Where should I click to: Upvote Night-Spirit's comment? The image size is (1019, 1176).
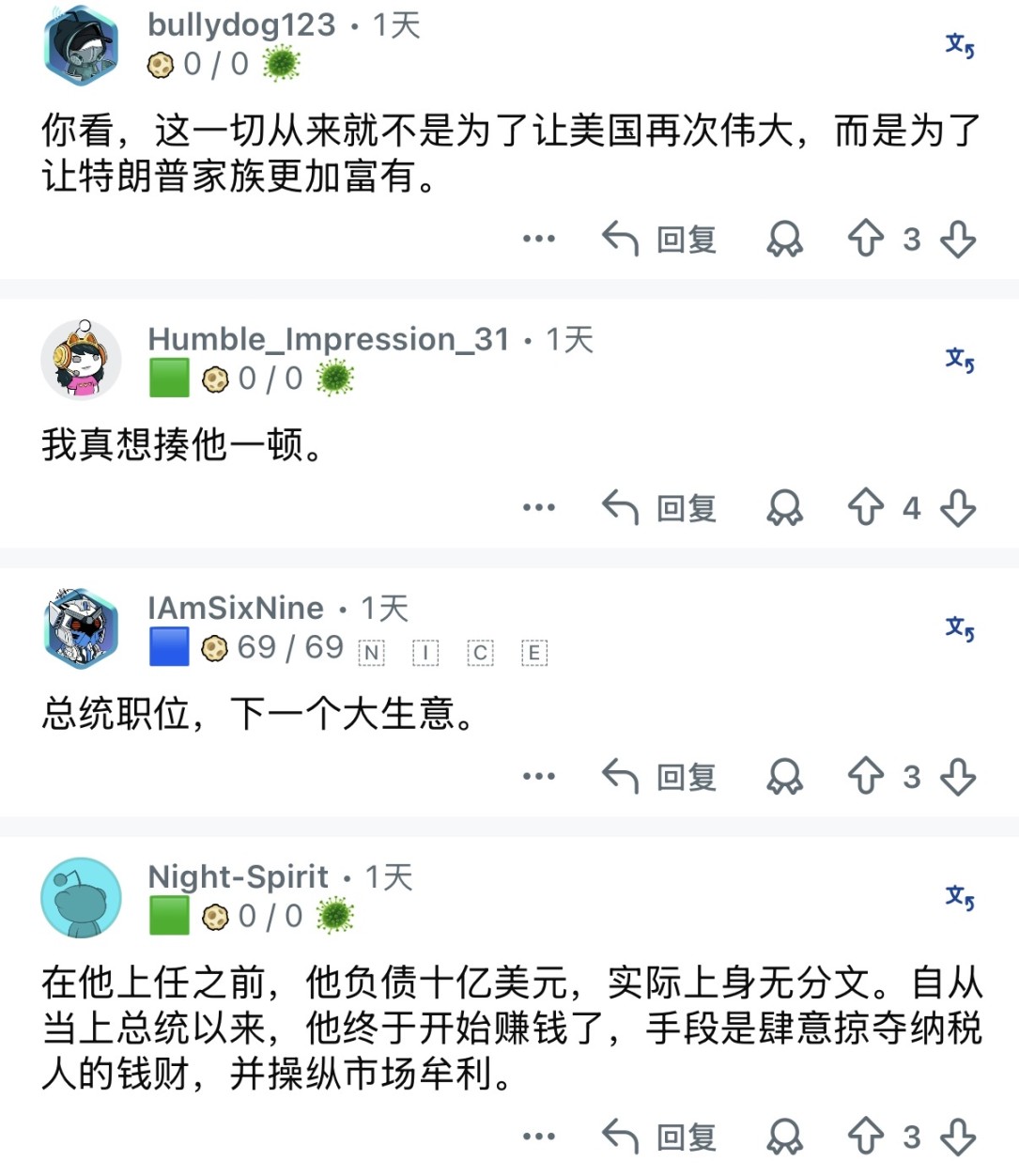pyautogui.click(x=866, y=1137)
